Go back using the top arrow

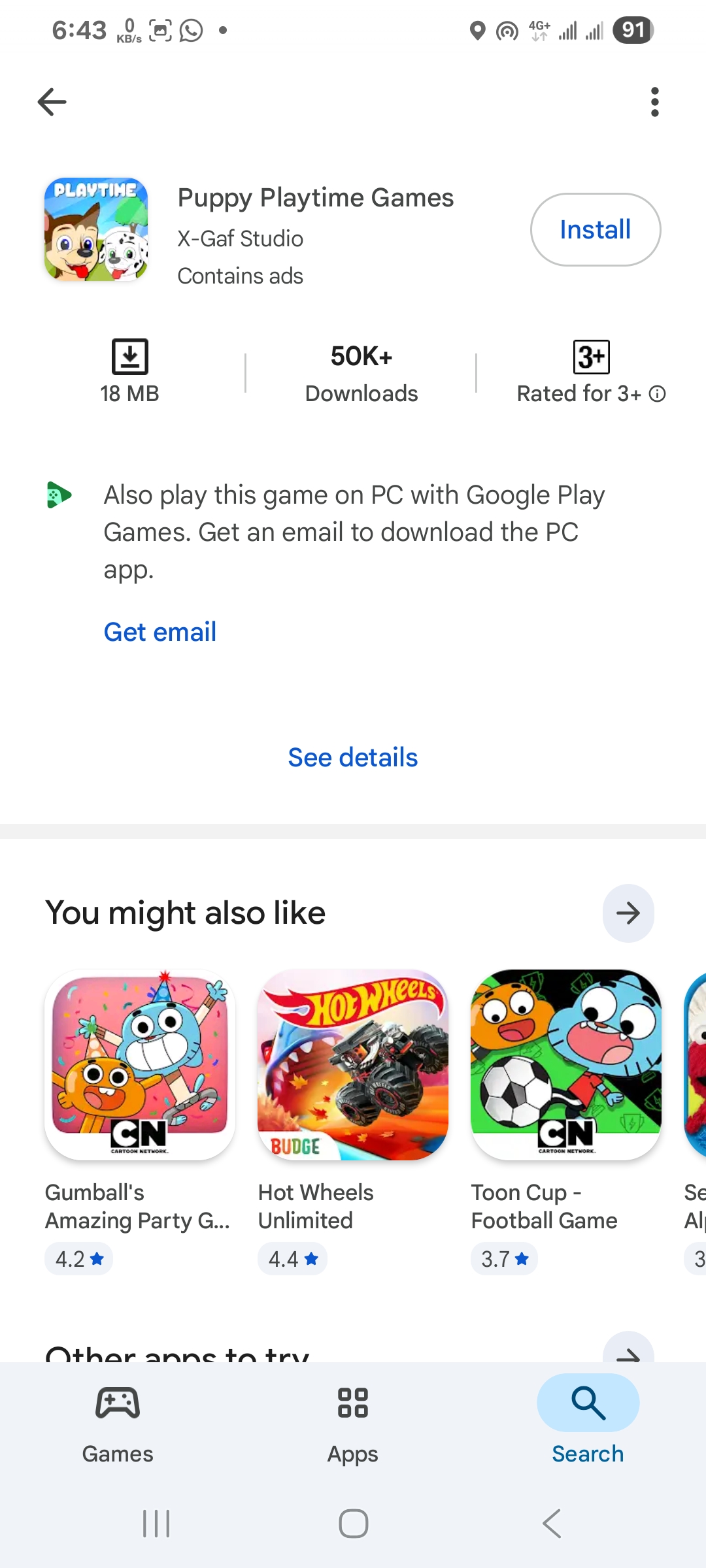(x=52, y=102)
